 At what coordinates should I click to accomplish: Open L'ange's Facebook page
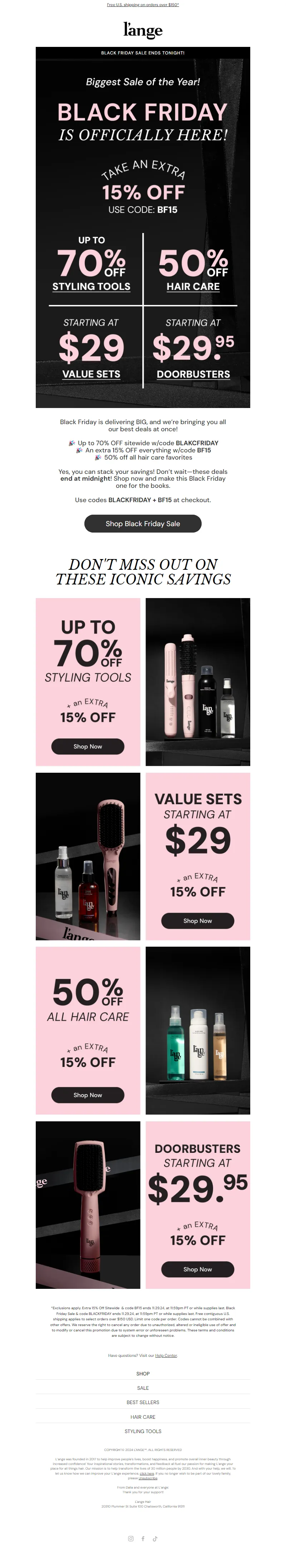tap(143, 1539)
